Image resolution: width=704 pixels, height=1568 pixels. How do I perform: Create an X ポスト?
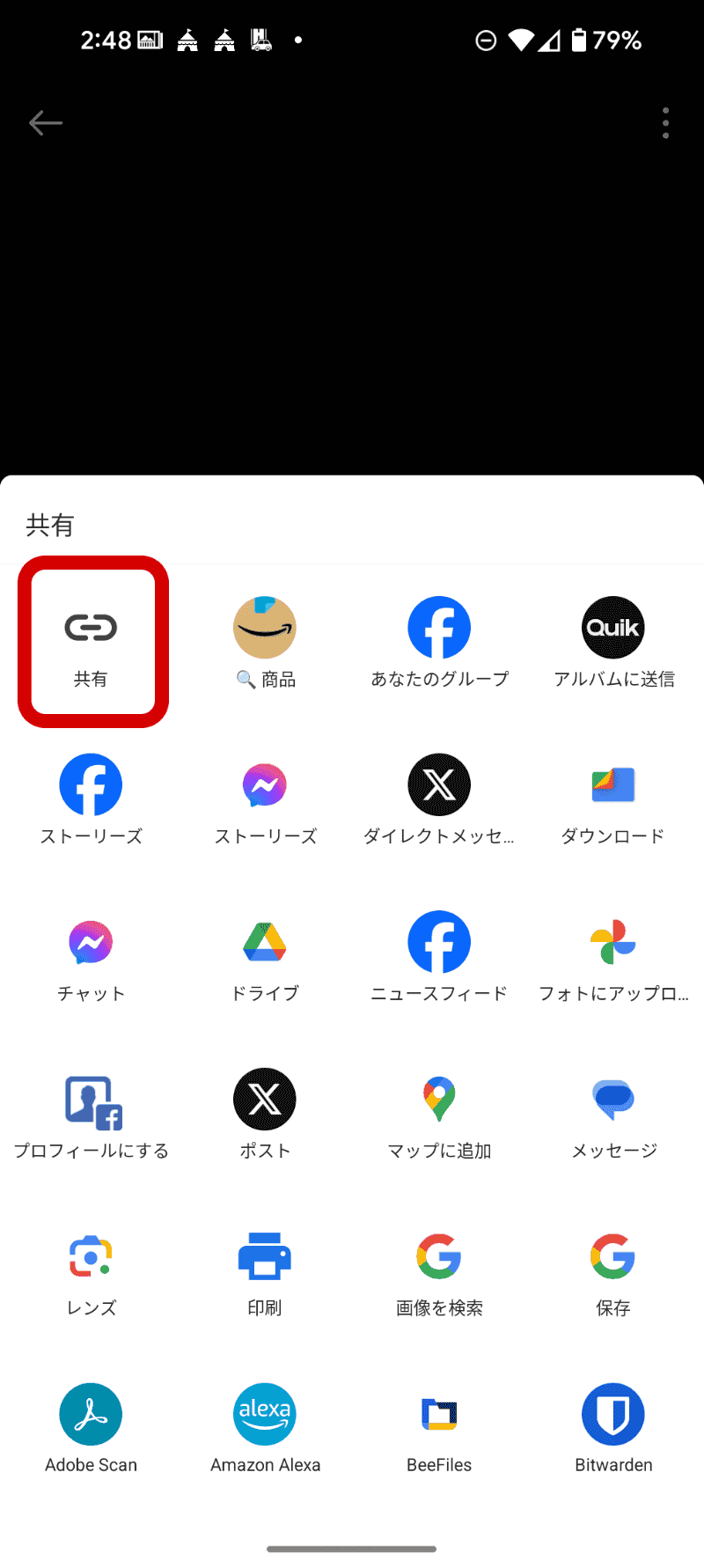tap(265, 1114)
